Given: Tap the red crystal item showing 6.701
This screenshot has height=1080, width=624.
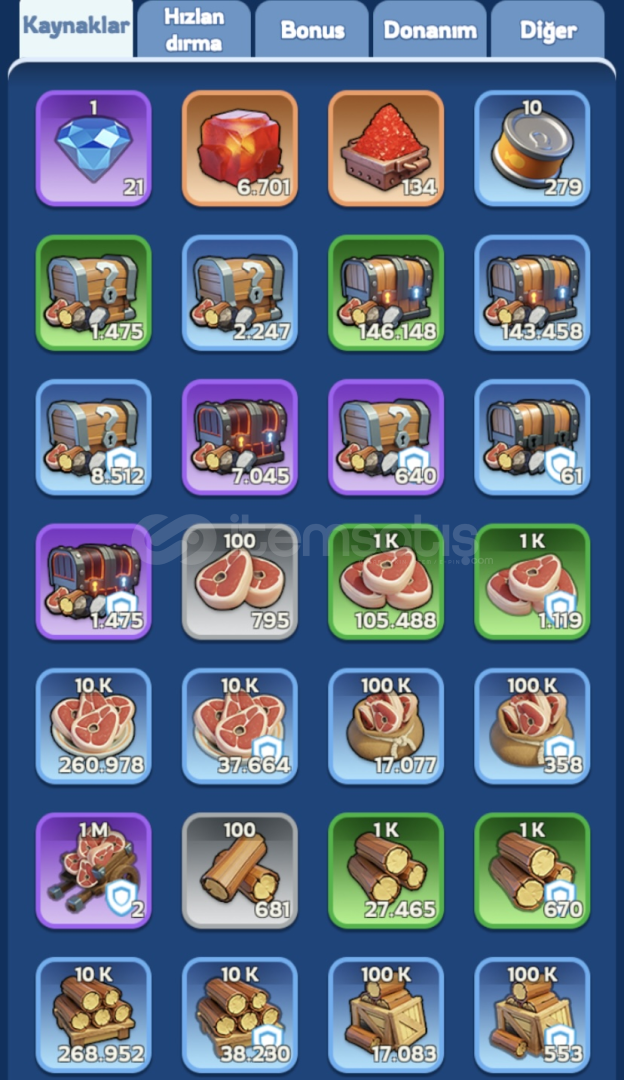Looking at the screenshot, I should pos(240,149).
